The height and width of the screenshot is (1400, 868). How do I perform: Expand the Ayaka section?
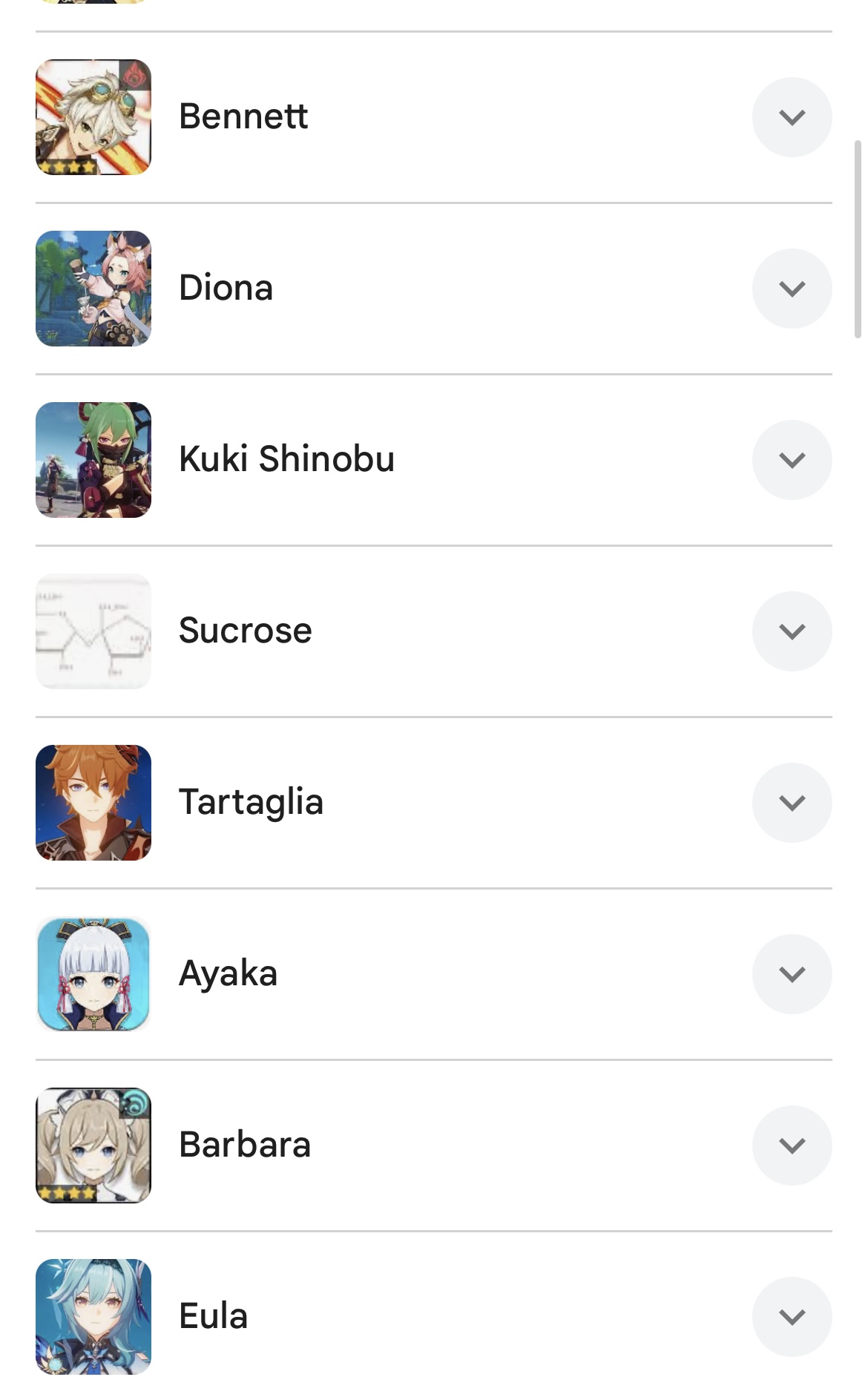tap(792, 973)
